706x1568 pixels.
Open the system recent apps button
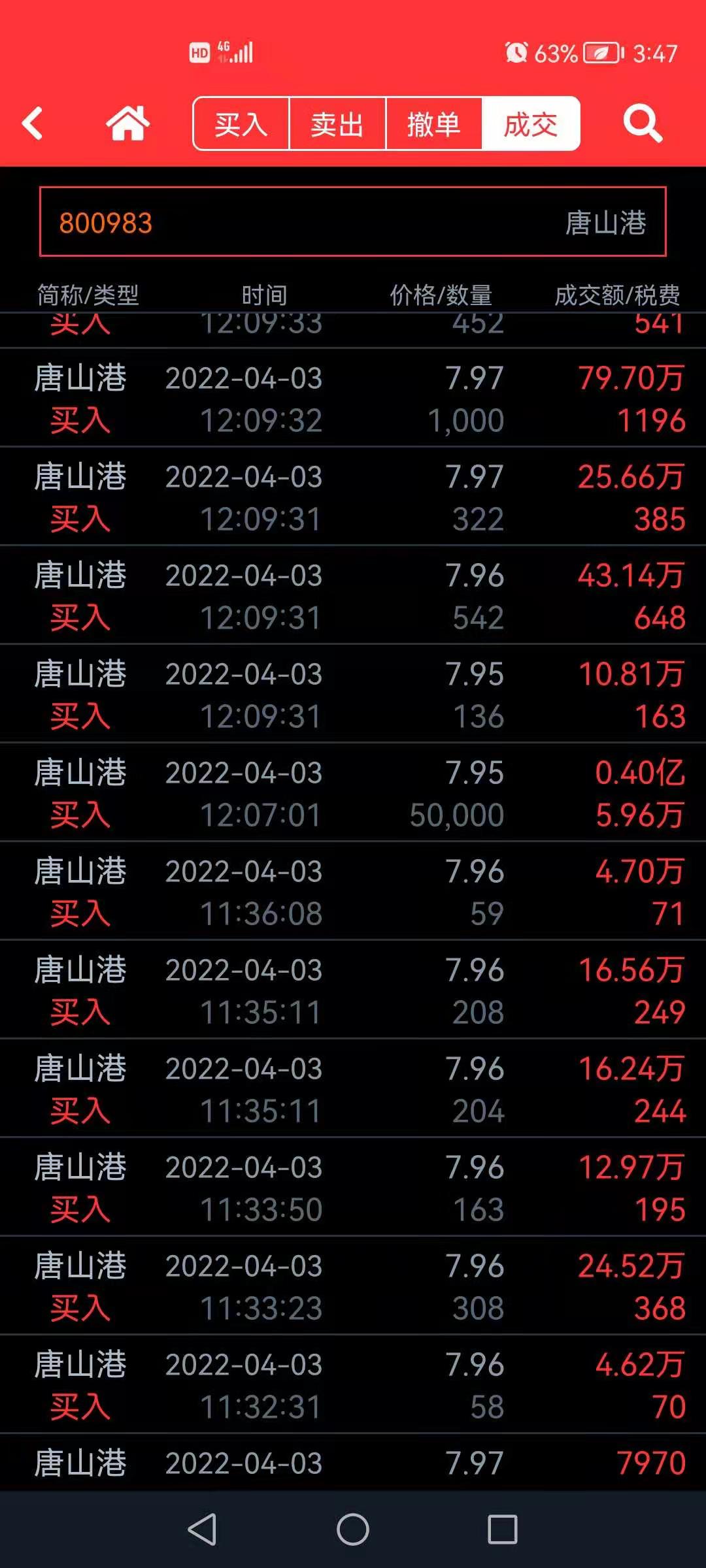click(502, 1529)
